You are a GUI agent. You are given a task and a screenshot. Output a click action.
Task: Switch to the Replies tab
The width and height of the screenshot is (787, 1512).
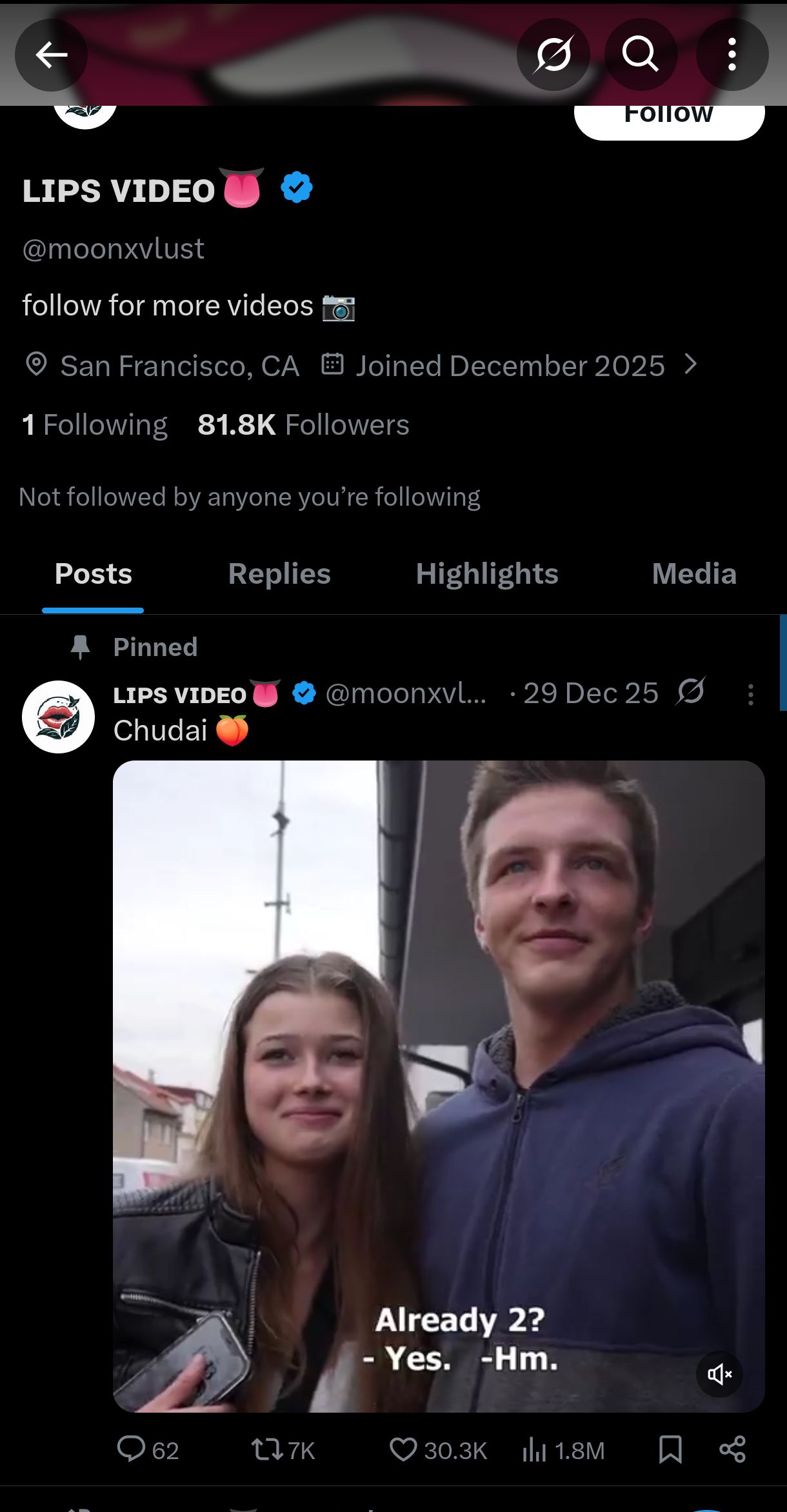(x=279, y=574)
